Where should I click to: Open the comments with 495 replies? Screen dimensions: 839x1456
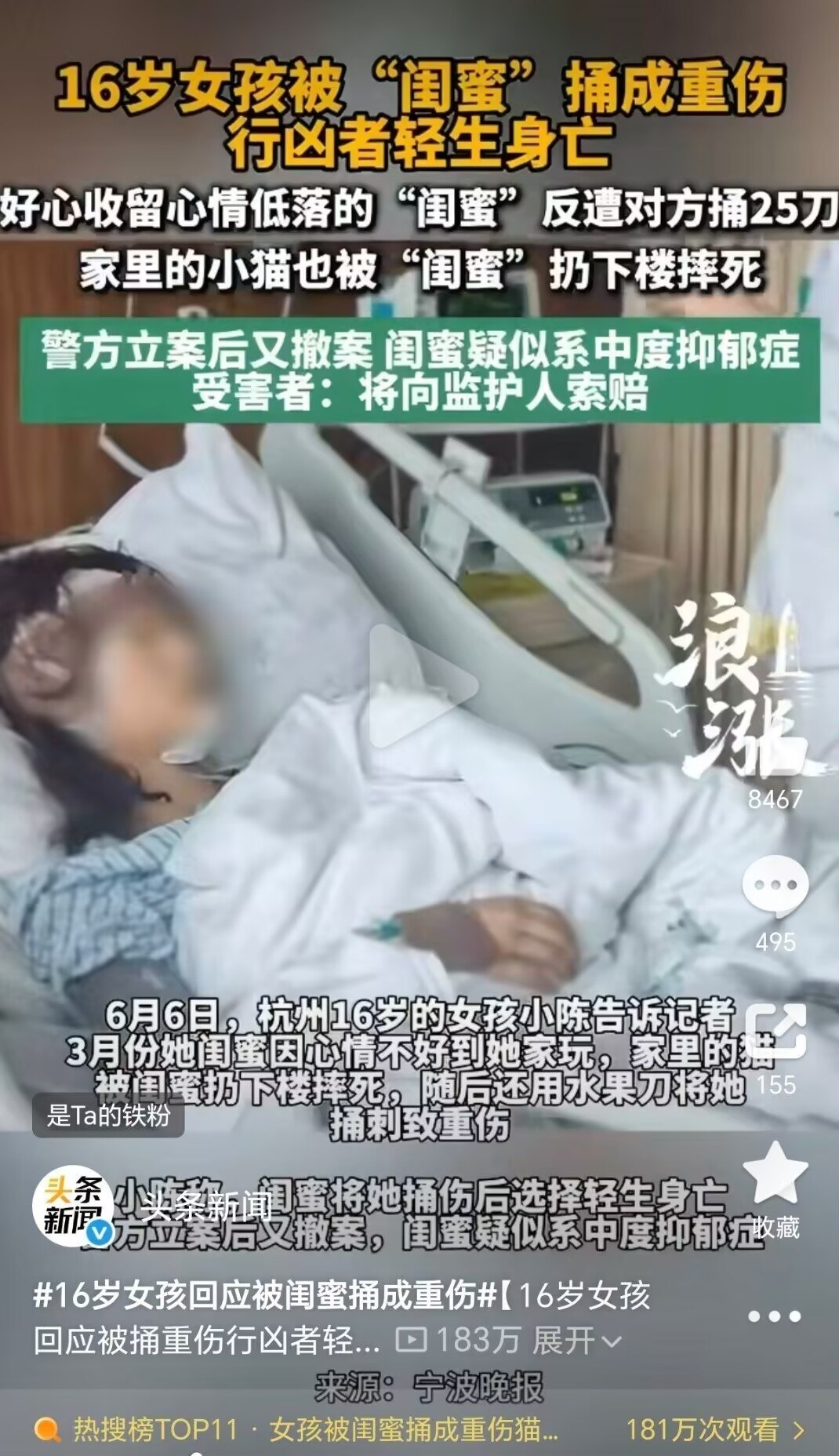point(775,886)
